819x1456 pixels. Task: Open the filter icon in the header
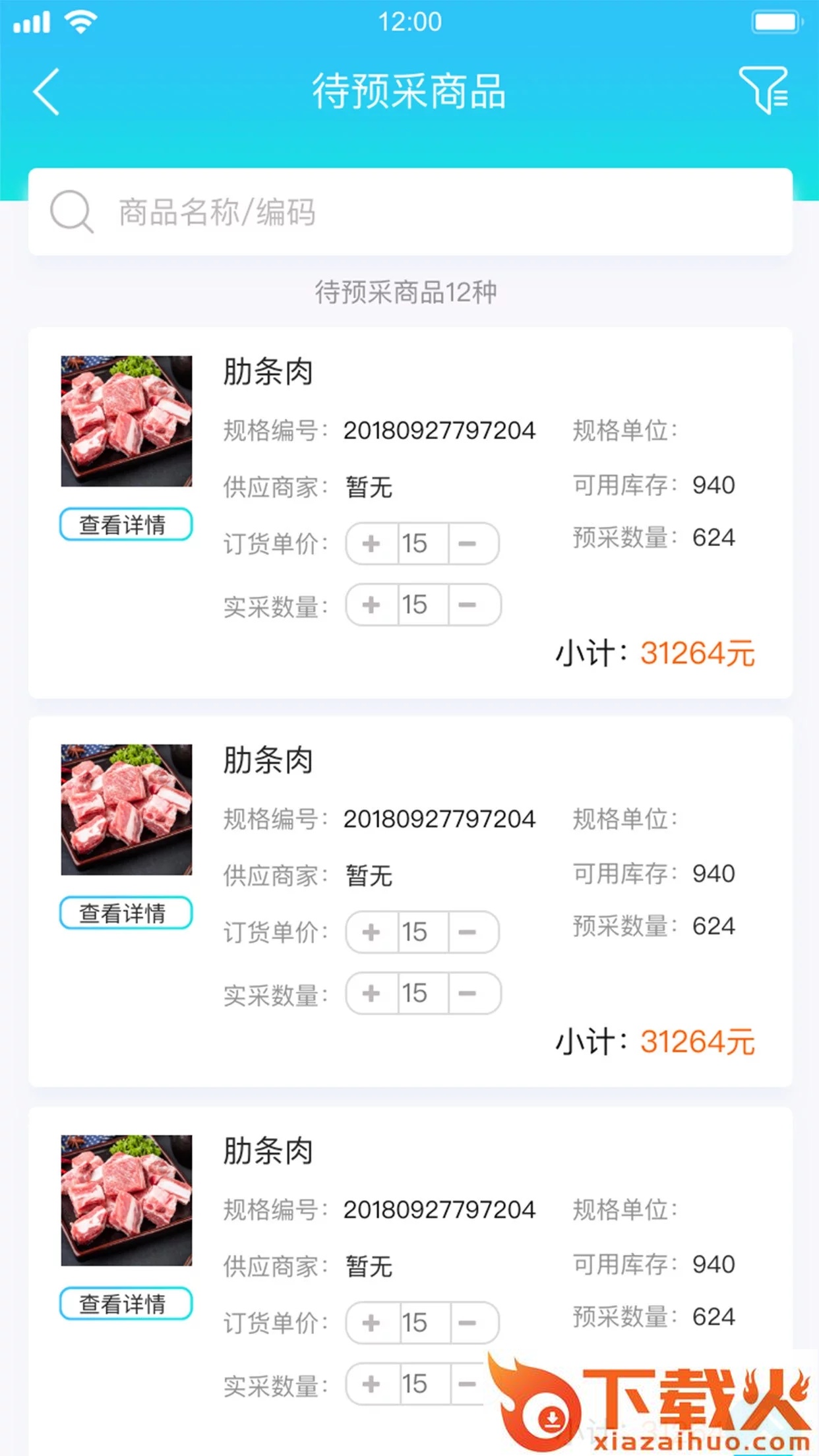tap(764, 90)
